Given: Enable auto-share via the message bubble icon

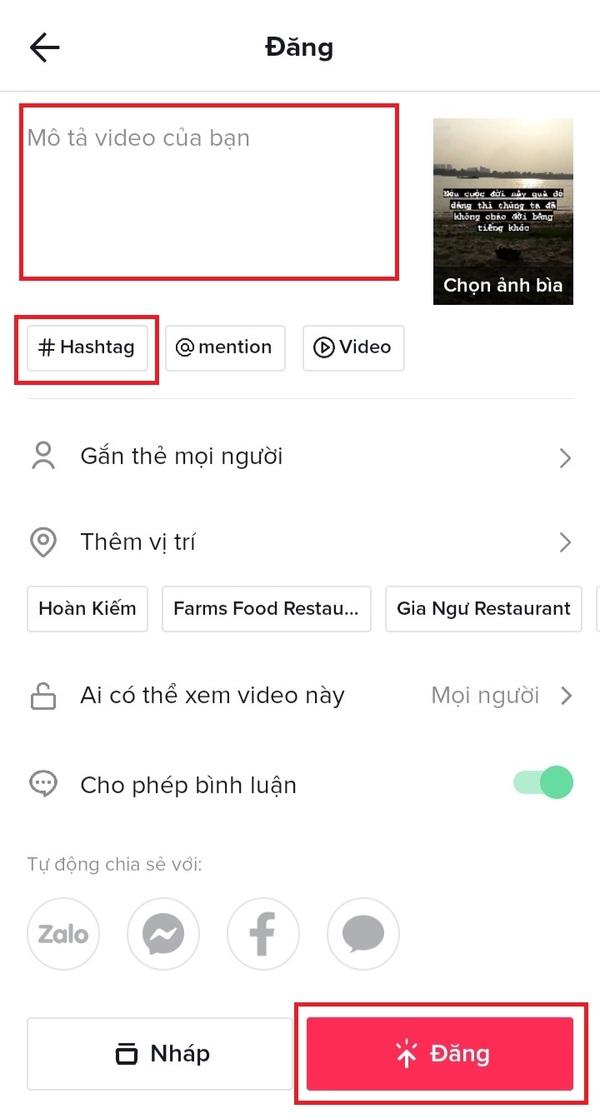Looking at the screenshot, I should 363,934.
